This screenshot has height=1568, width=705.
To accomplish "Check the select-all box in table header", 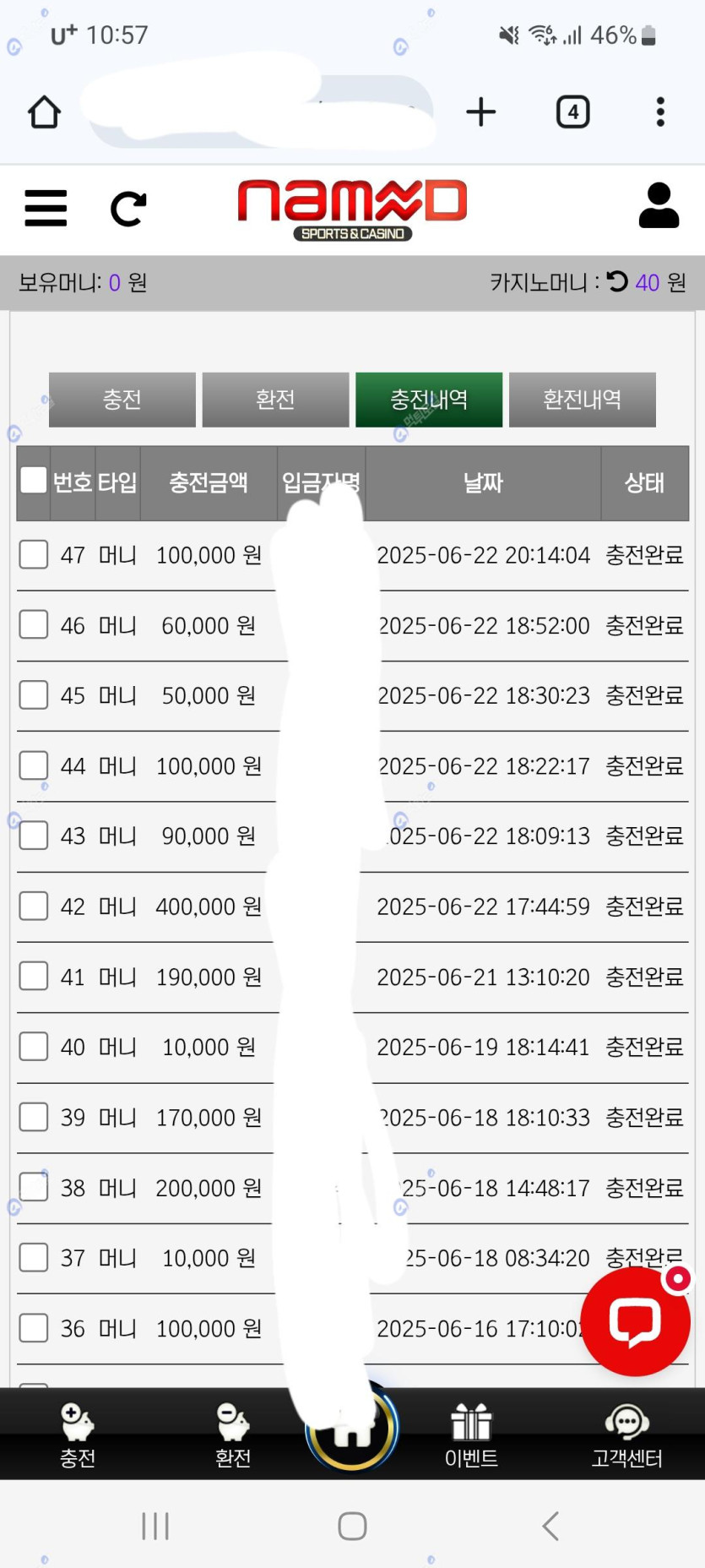I will click(34, 480).
